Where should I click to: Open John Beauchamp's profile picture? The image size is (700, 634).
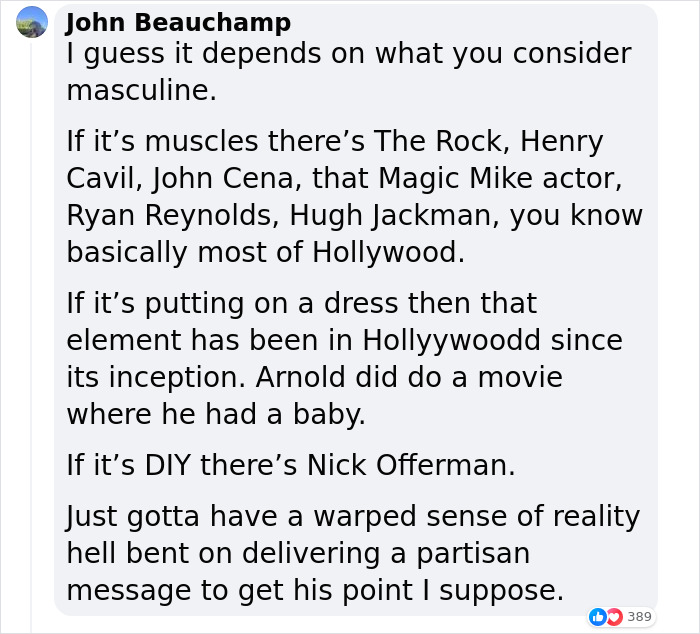tap(33, 22)
